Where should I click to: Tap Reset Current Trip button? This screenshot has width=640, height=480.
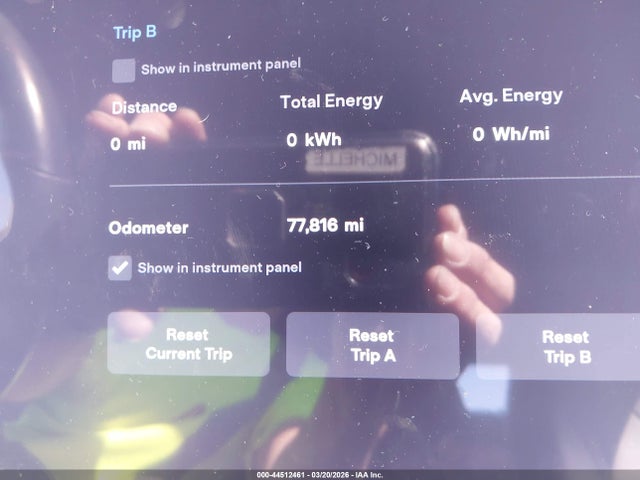pyautogui.click(x=188, y=344)
